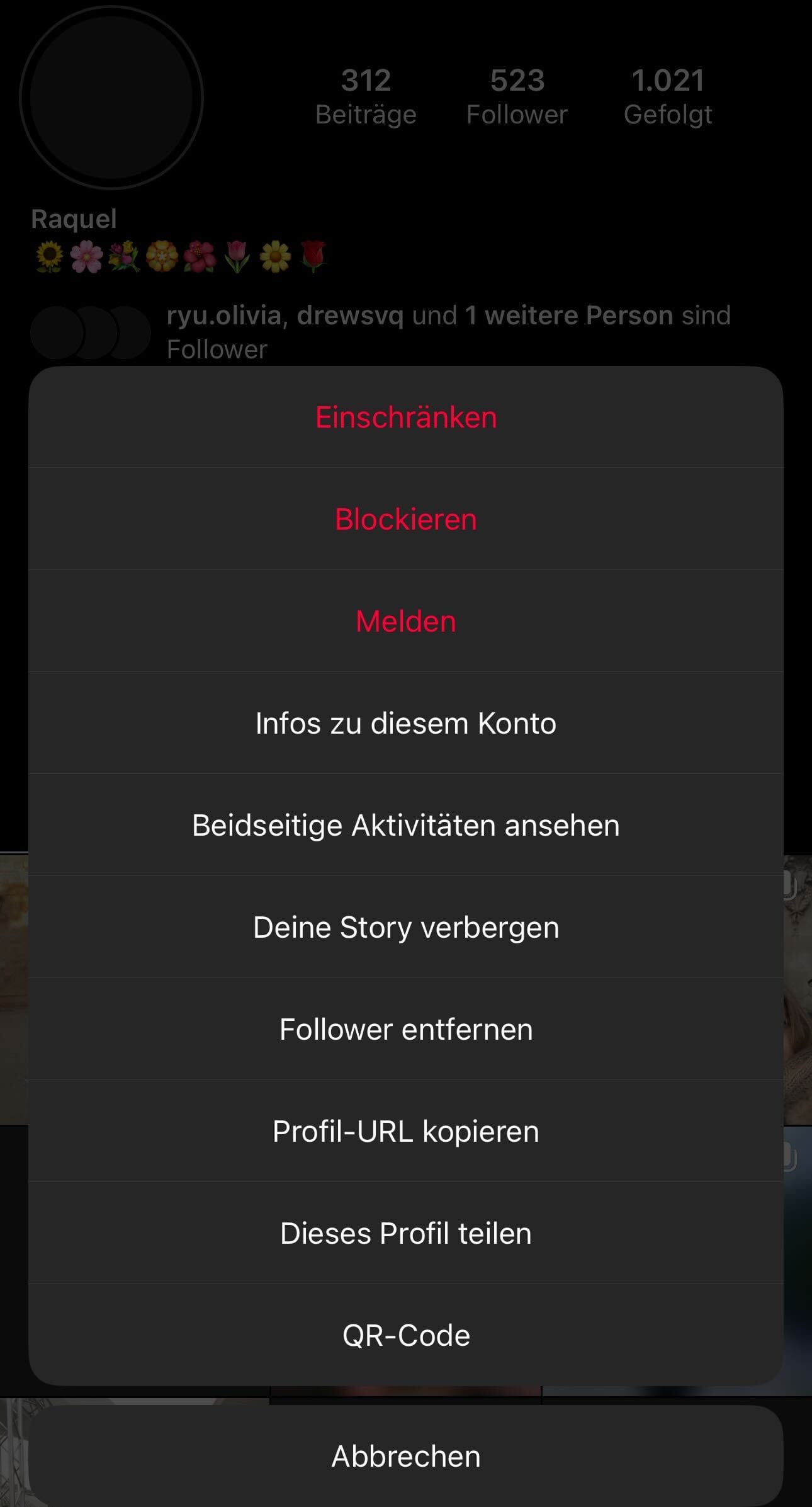Viewport: 812px width, 1507px height.
Task: Share via Dieses Profil teilen
Action: pyautogui.click(x=406, y=1234)
